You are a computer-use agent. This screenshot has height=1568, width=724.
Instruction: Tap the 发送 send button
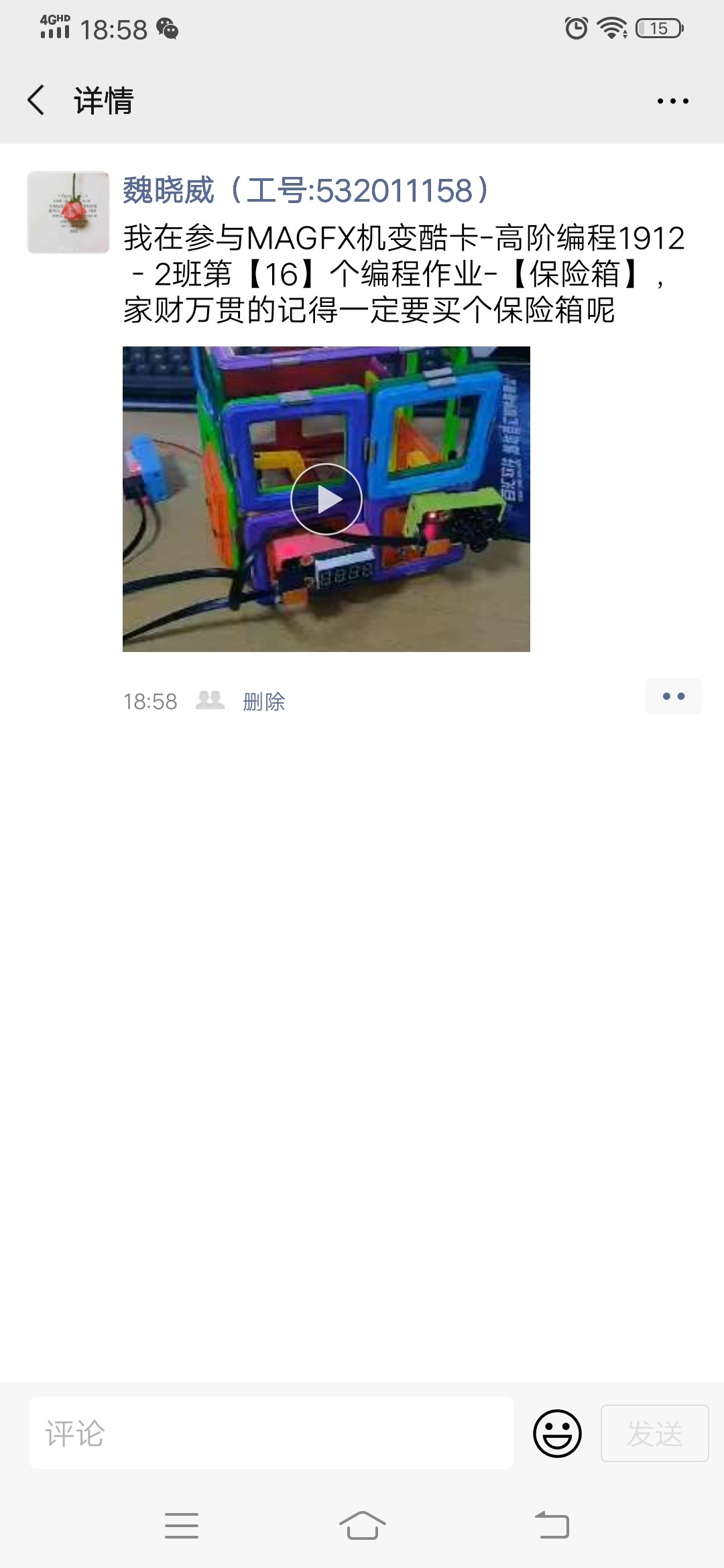point(655,1433)
